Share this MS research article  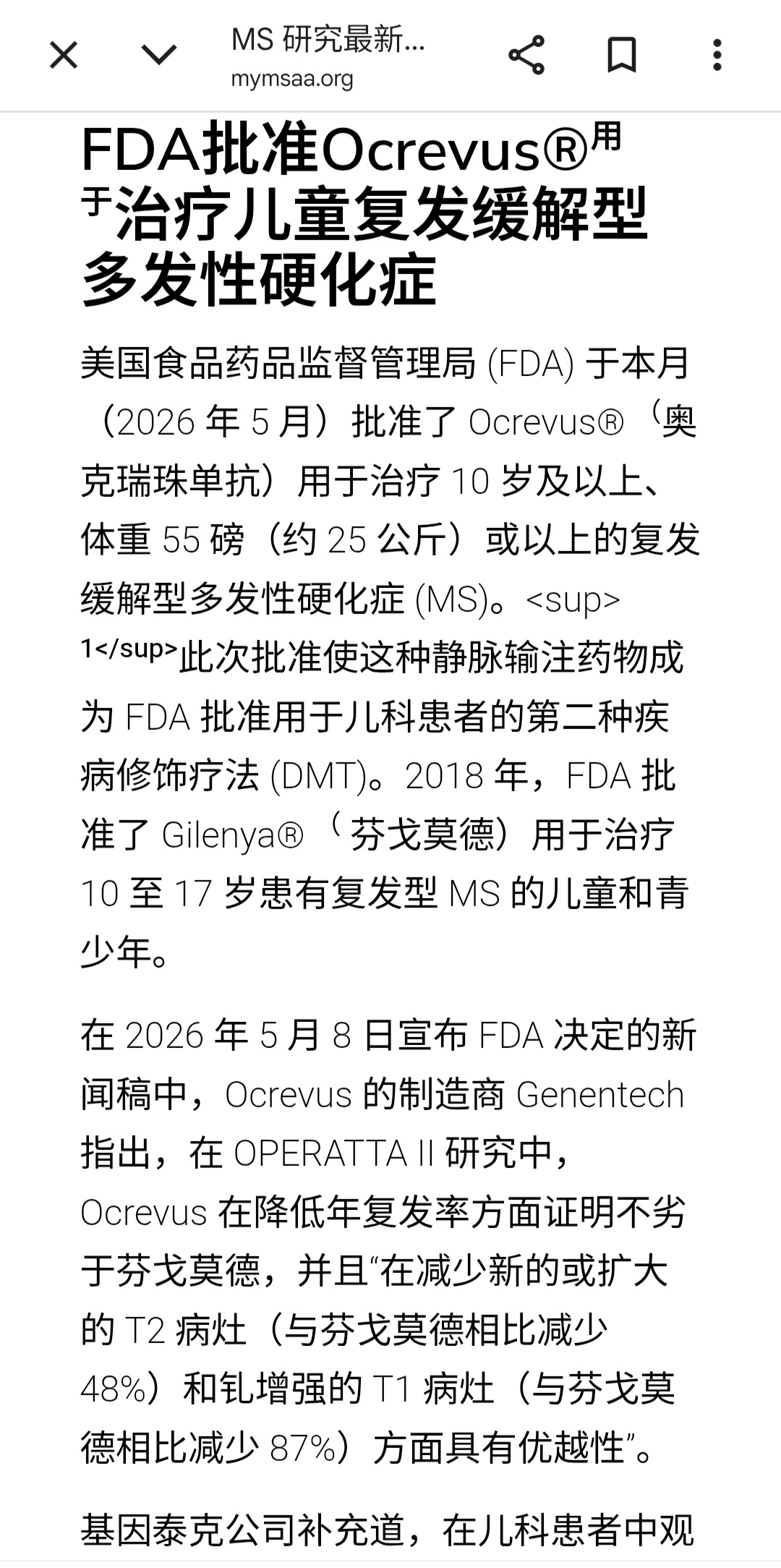526,55
